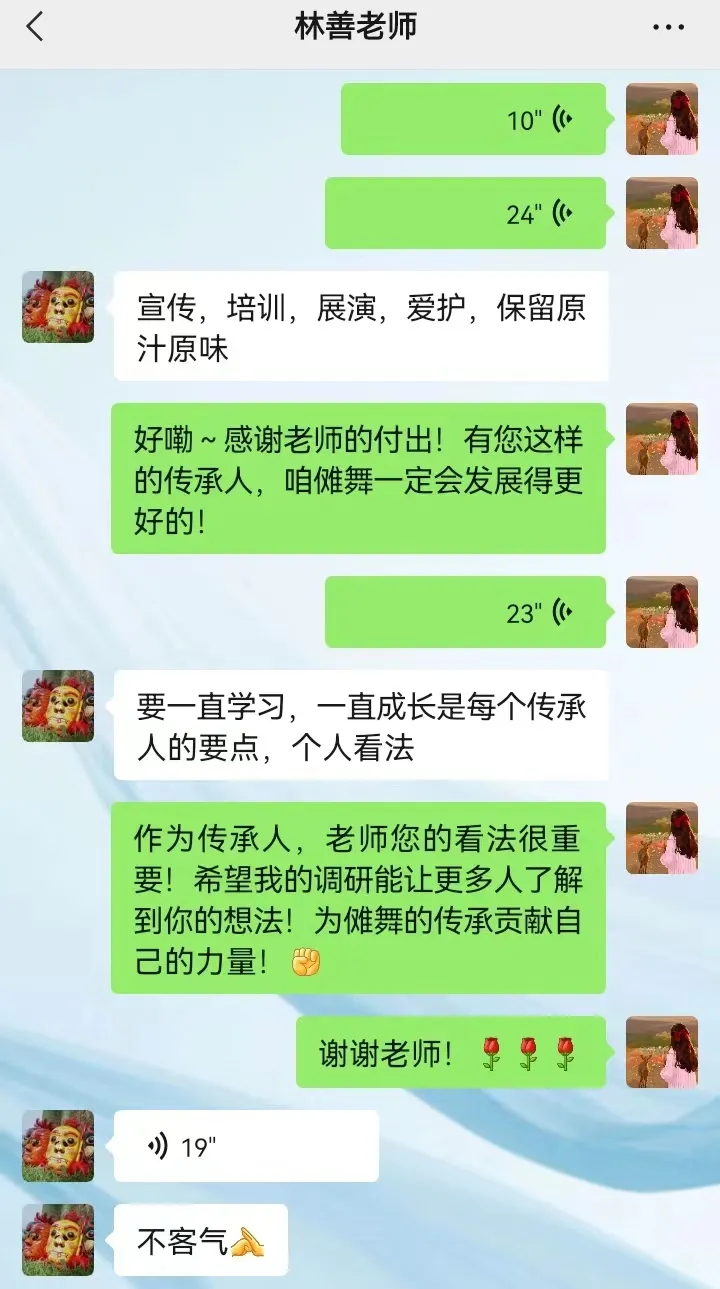Play the 24-second voice message

(x=465, y=213)
